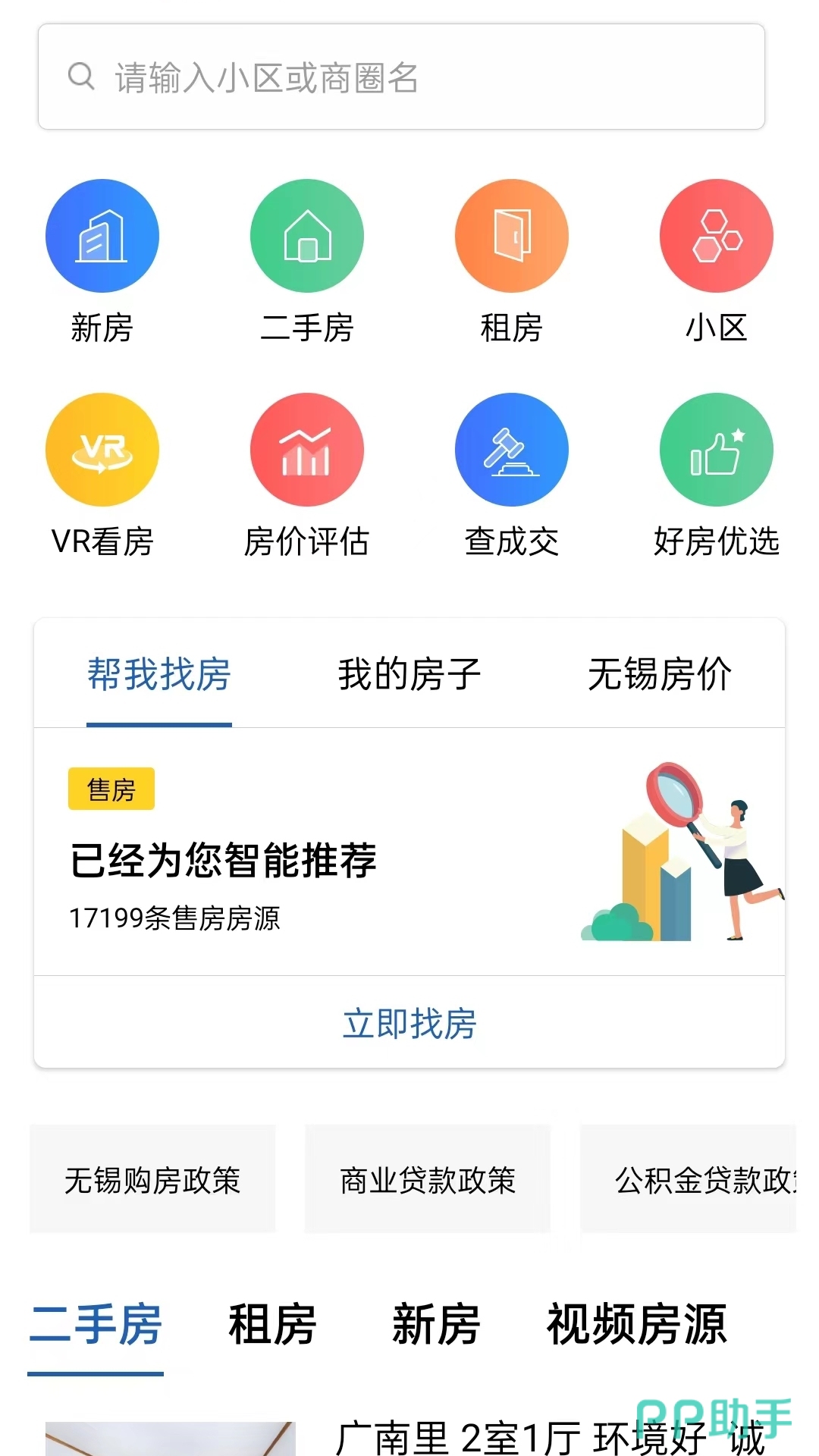Switch to the 新房 listing tab

pos(436,1325)
